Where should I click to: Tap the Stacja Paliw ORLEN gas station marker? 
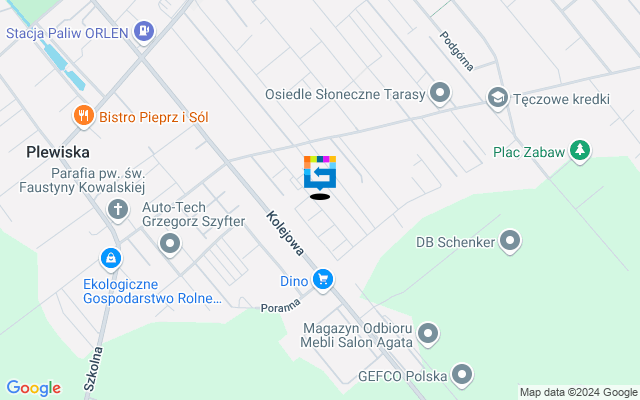(x=146, y=32)
